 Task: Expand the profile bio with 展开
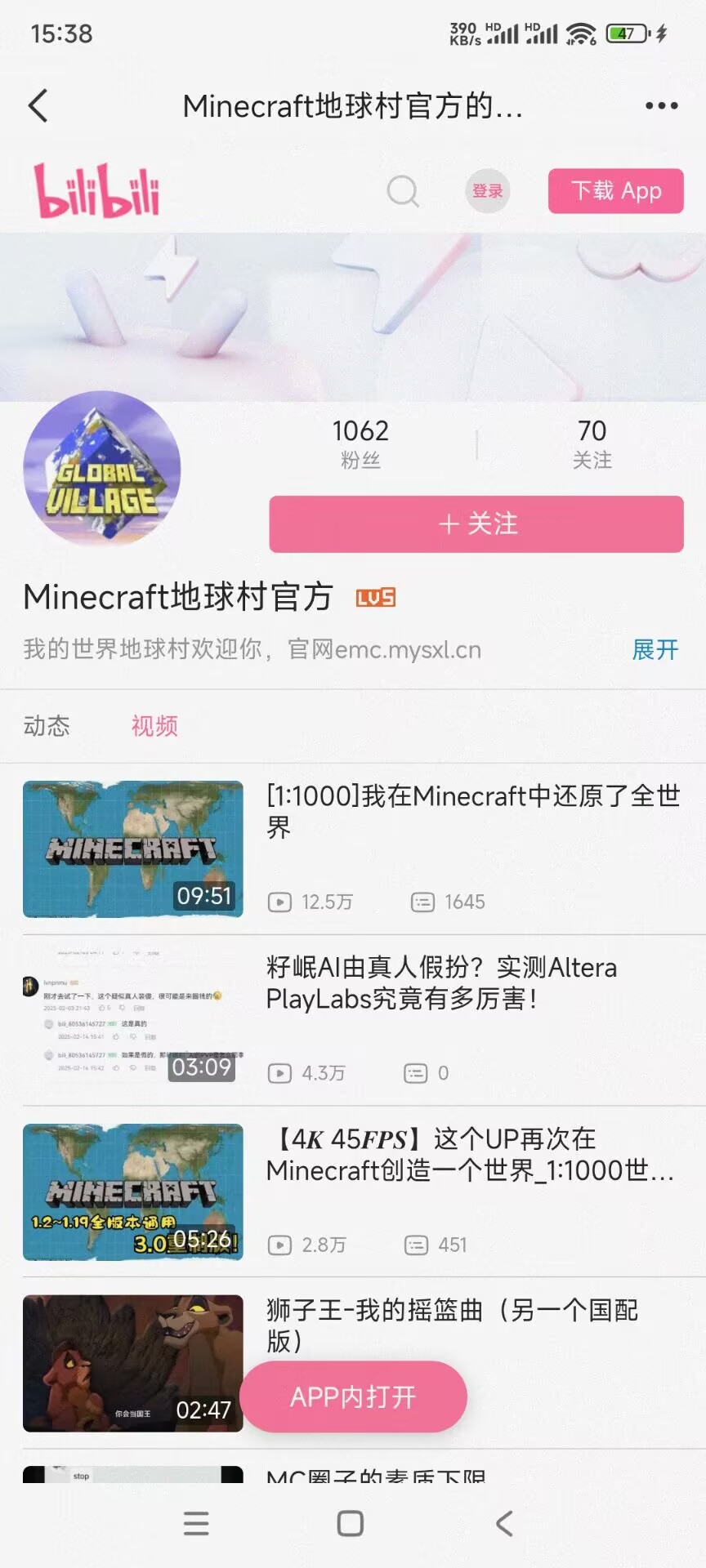point(655,650)
